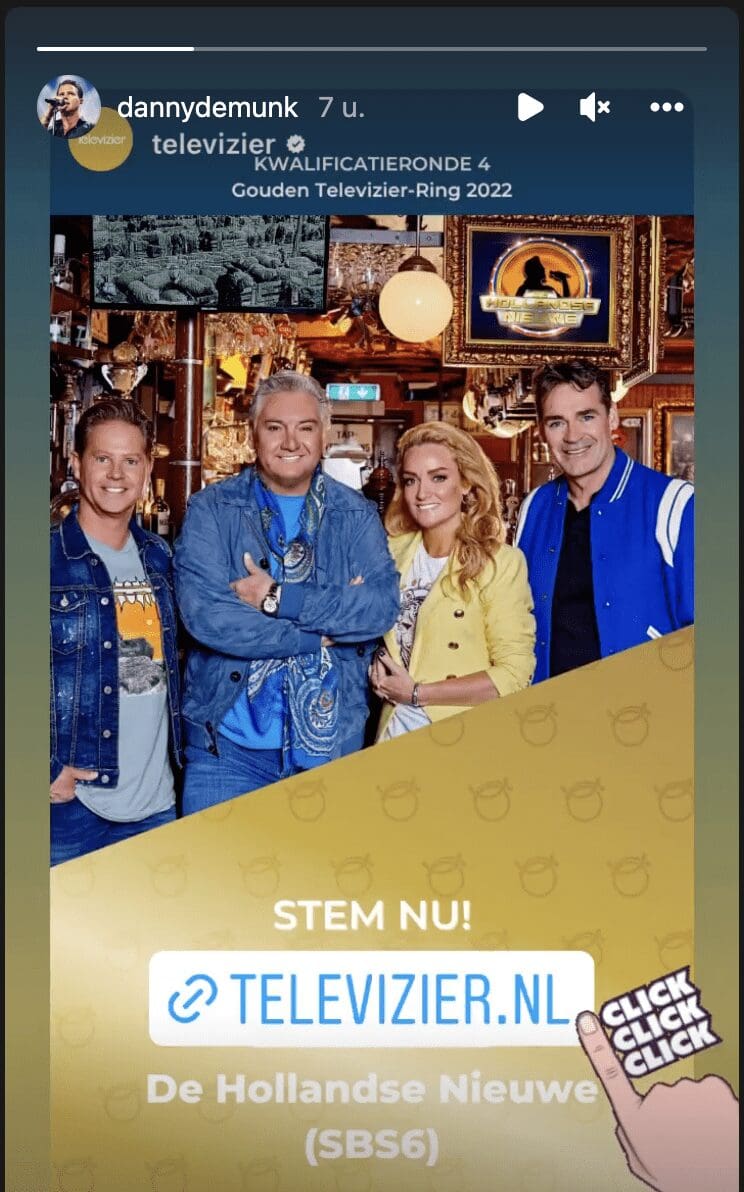
Task: Open the story overflow menu
Action: [x=666, y=107]
